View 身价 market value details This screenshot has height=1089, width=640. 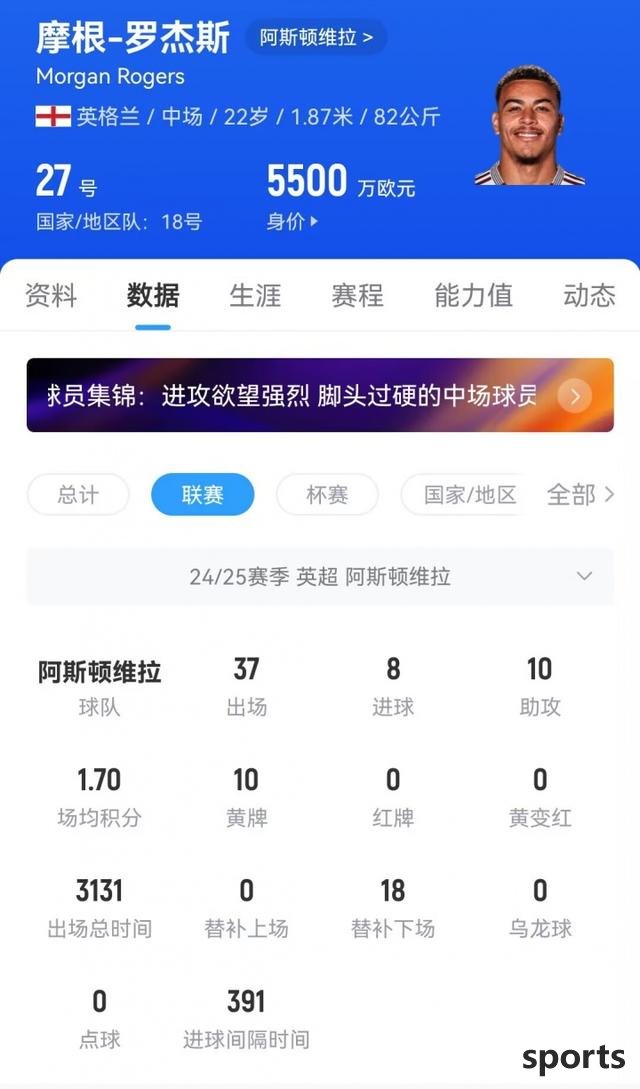[x=292, y=222]
